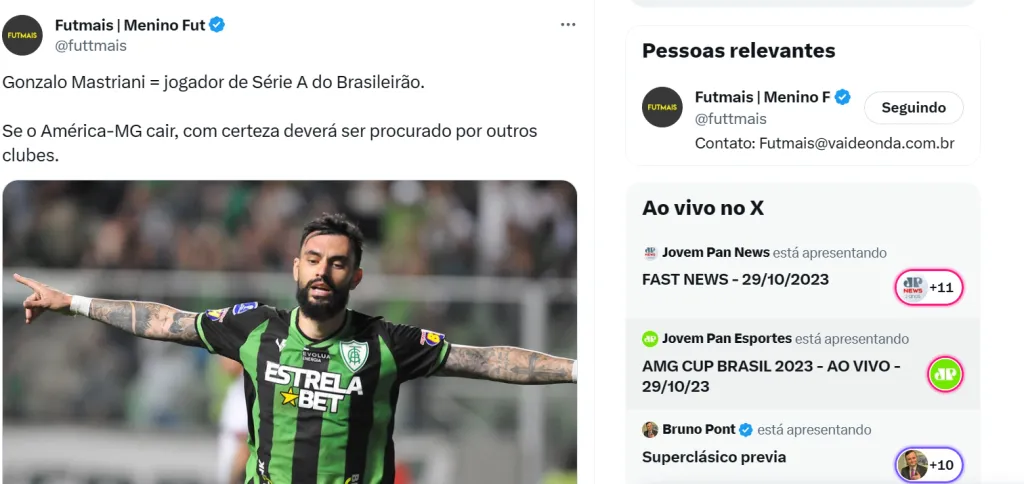
Task: Open the FAST NEWS - 29/10/2023 live broadcast
Action: pos(735,279)
